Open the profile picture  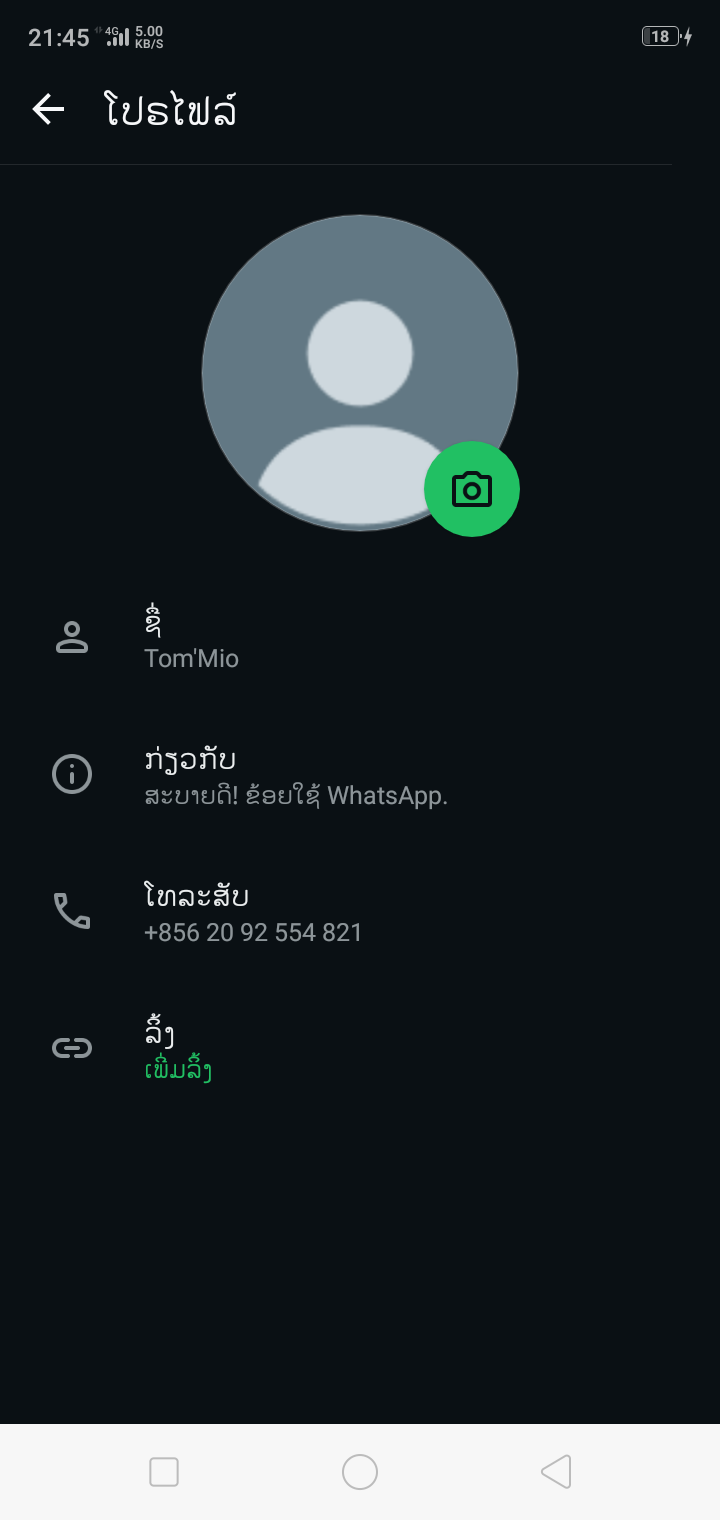(360, 373)
